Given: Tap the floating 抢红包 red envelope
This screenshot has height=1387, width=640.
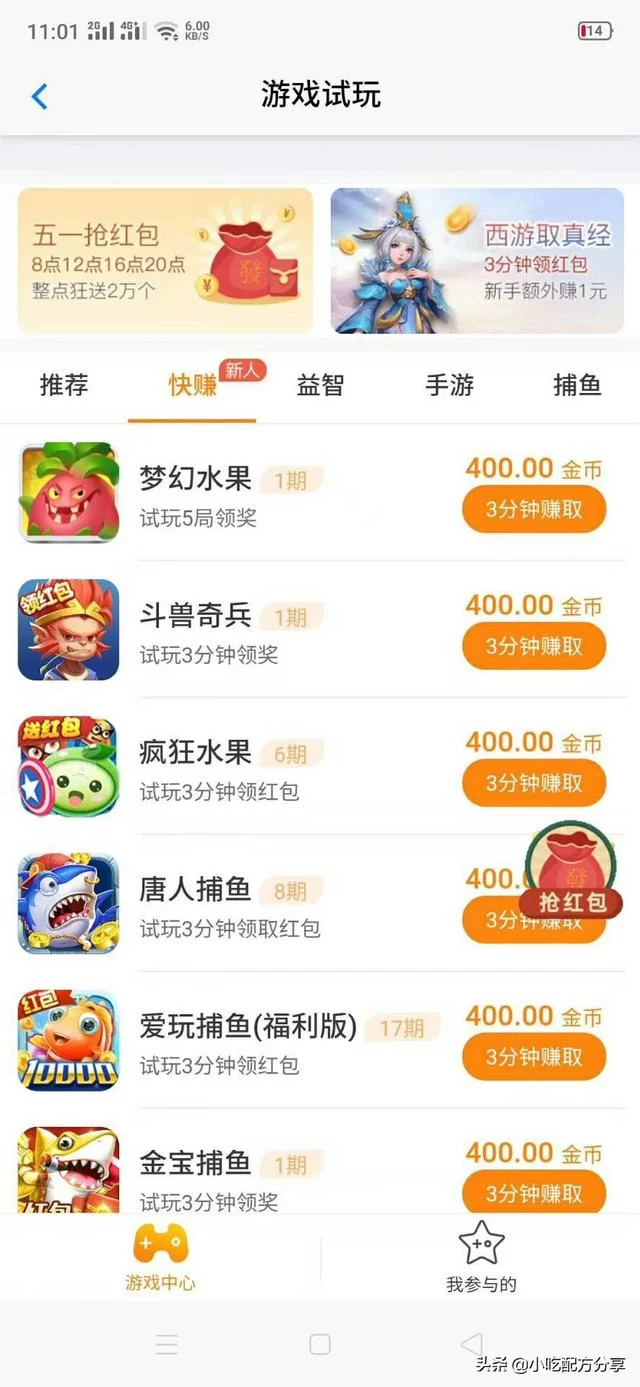Looking at the screenshot, I should (571, 870).
